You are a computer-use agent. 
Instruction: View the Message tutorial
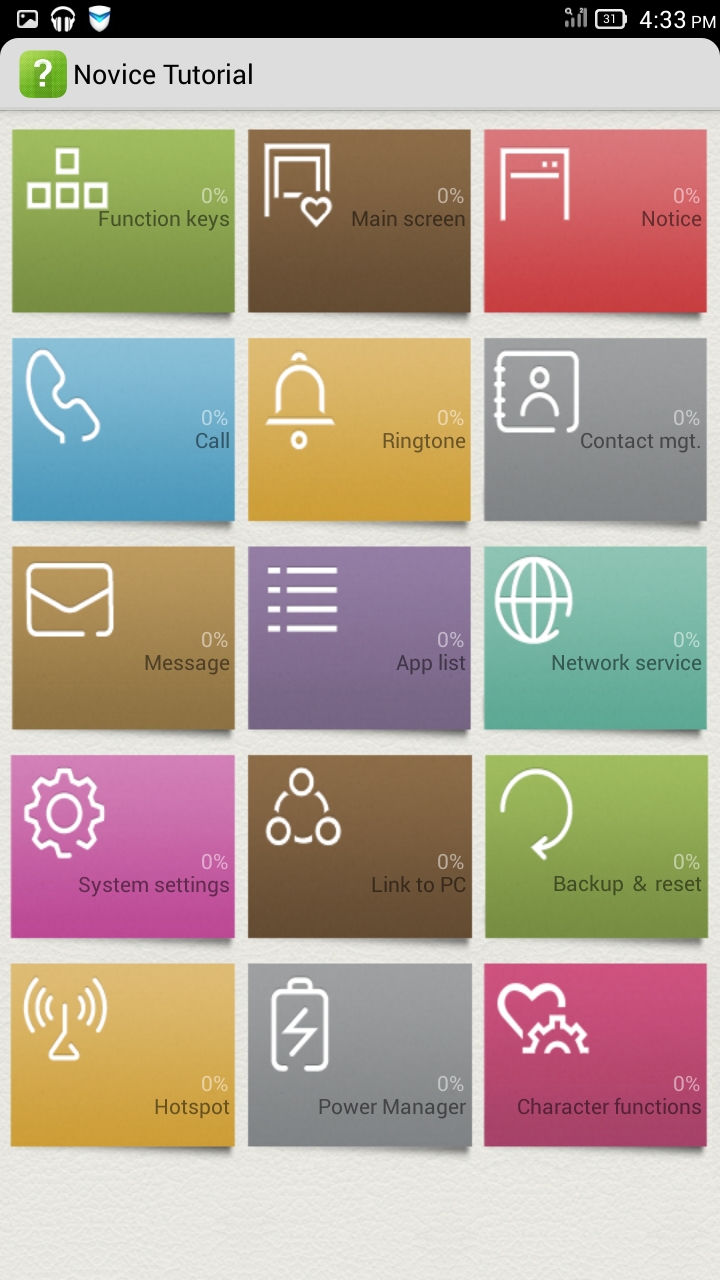click(123, 637)
